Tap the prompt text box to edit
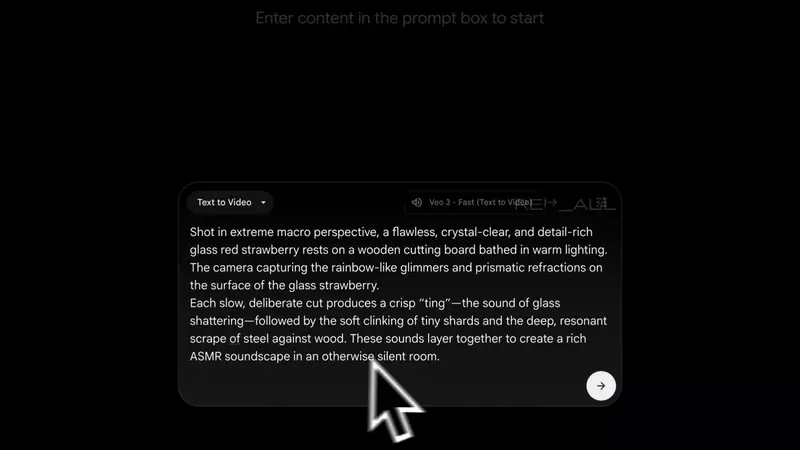 pos(398,294)
